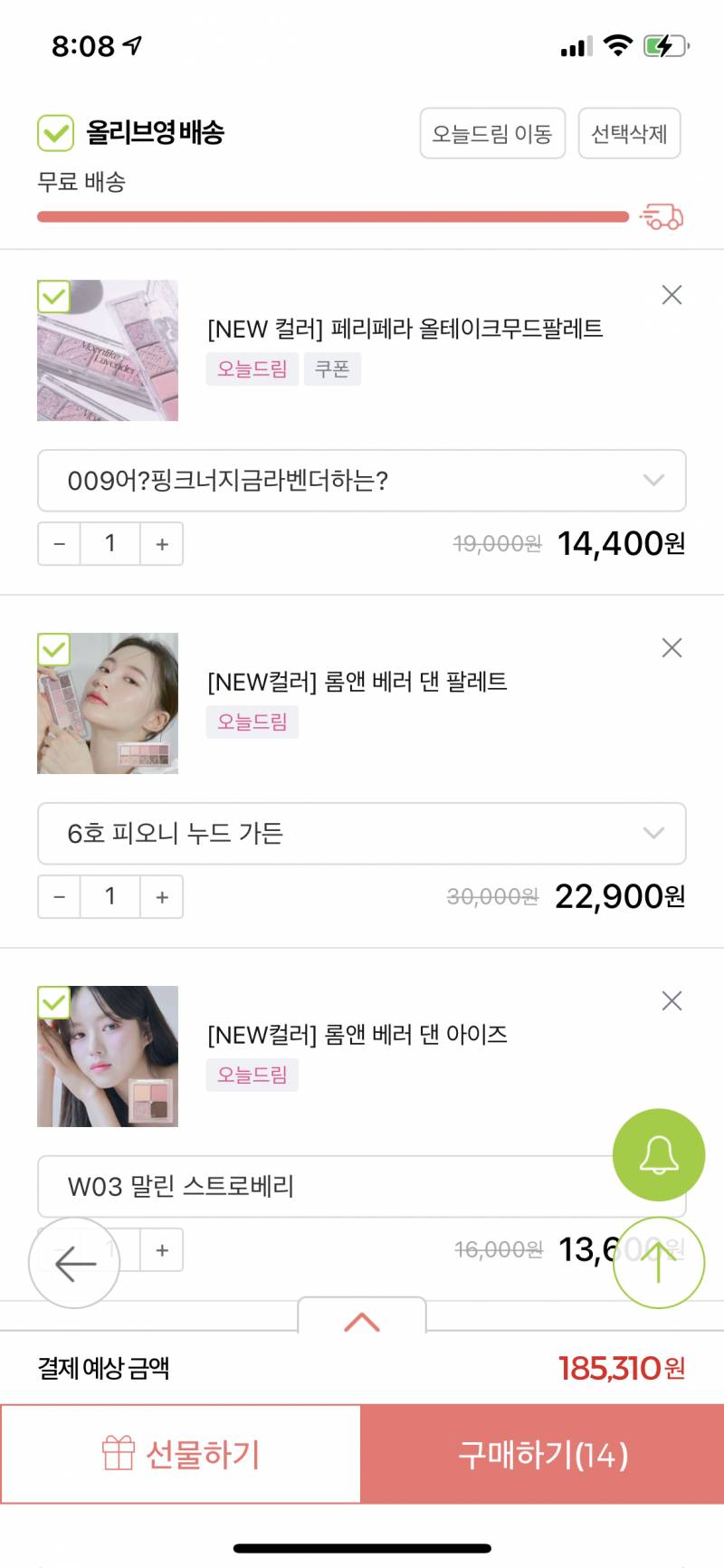Uncheck the 올리브영 배송 select-all checkbox

[x=54, y=133]
